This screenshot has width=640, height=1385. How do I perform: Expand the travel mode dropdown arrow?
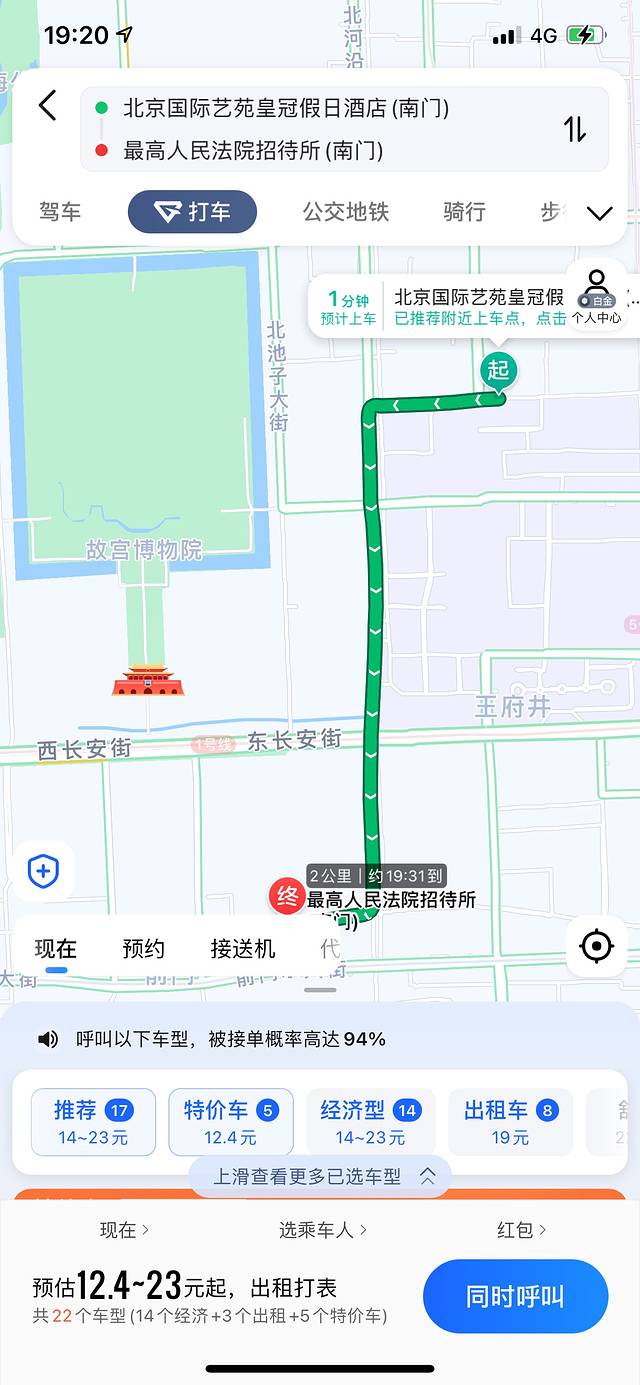(599, 213)
